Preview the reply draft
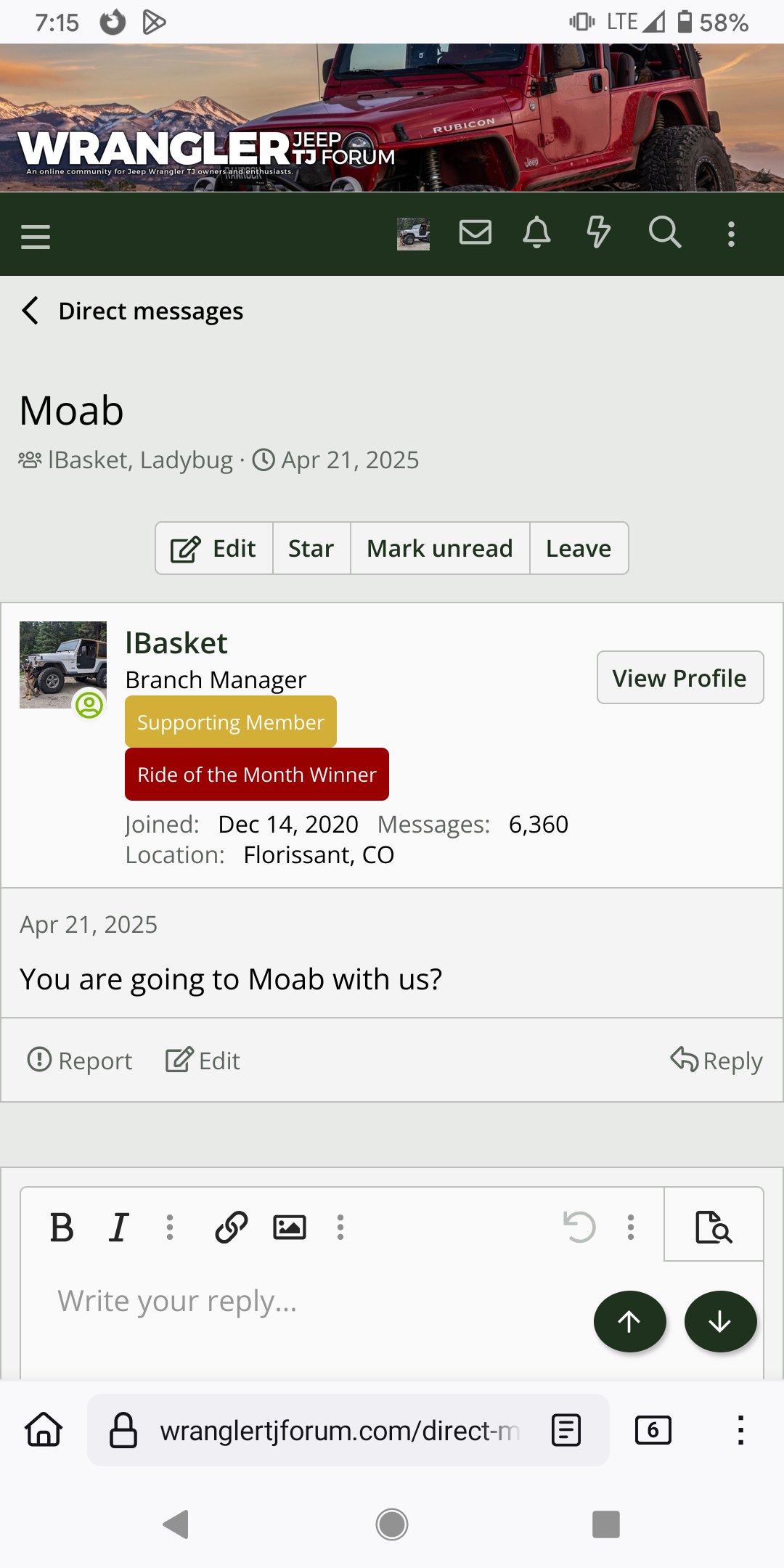 [713, 1228]
